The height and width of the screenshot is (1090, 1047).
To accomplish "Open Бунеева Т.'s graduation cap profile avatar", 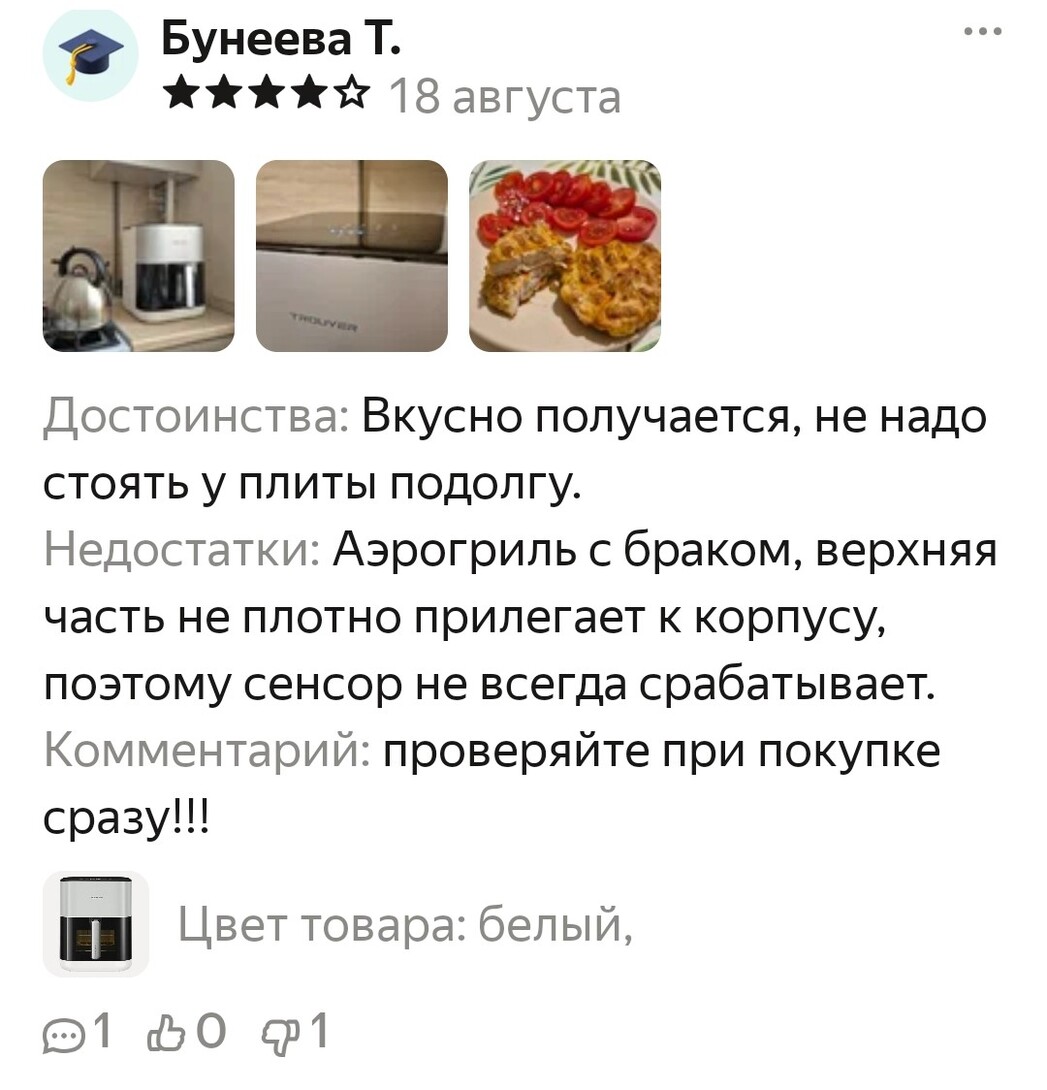I will coord(89,56).
